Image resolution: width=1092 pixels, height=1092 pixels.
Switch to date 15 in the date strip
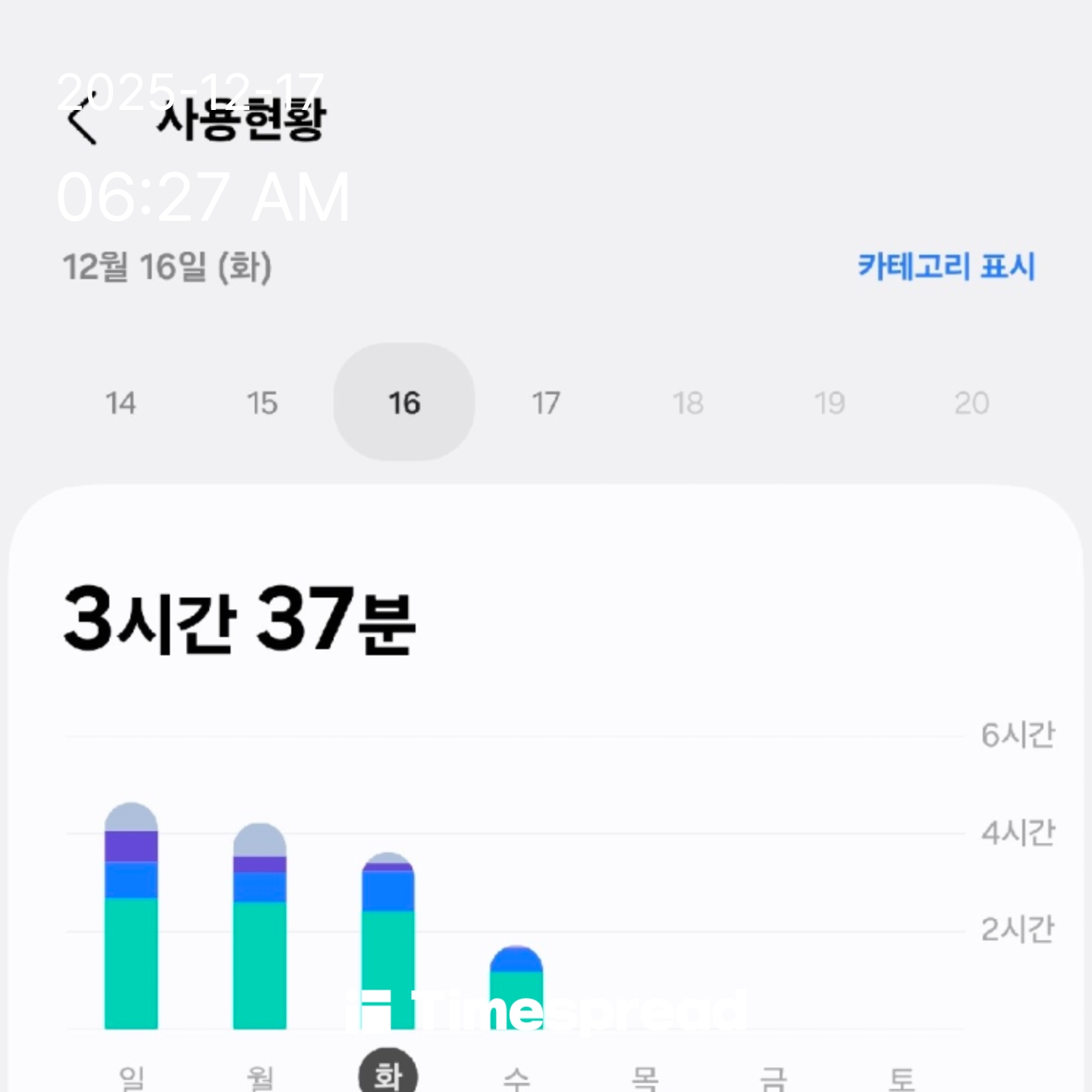pos(262,403)
